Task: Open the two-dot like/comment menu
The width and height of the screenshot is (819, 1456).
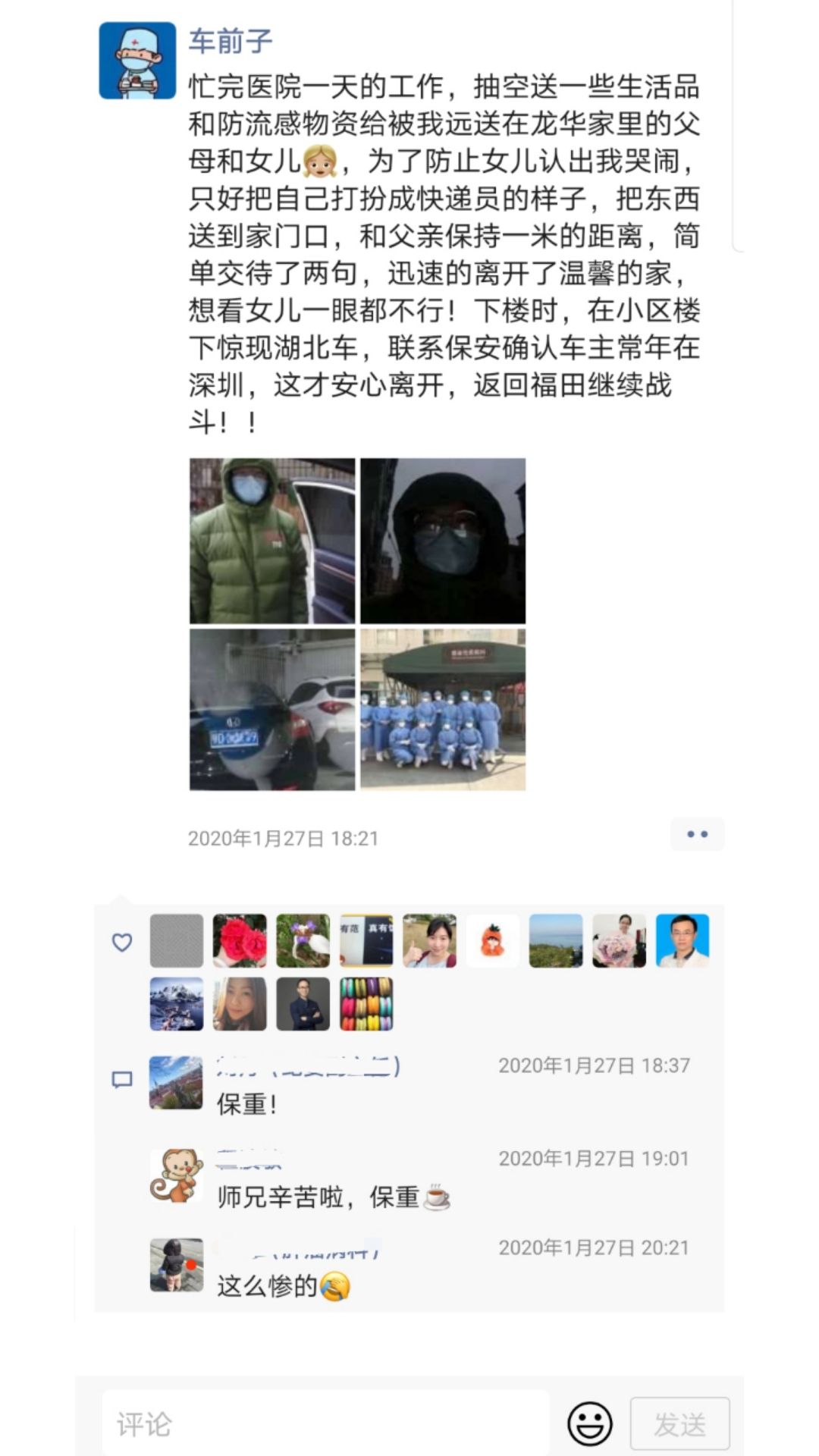Action: 697,834
